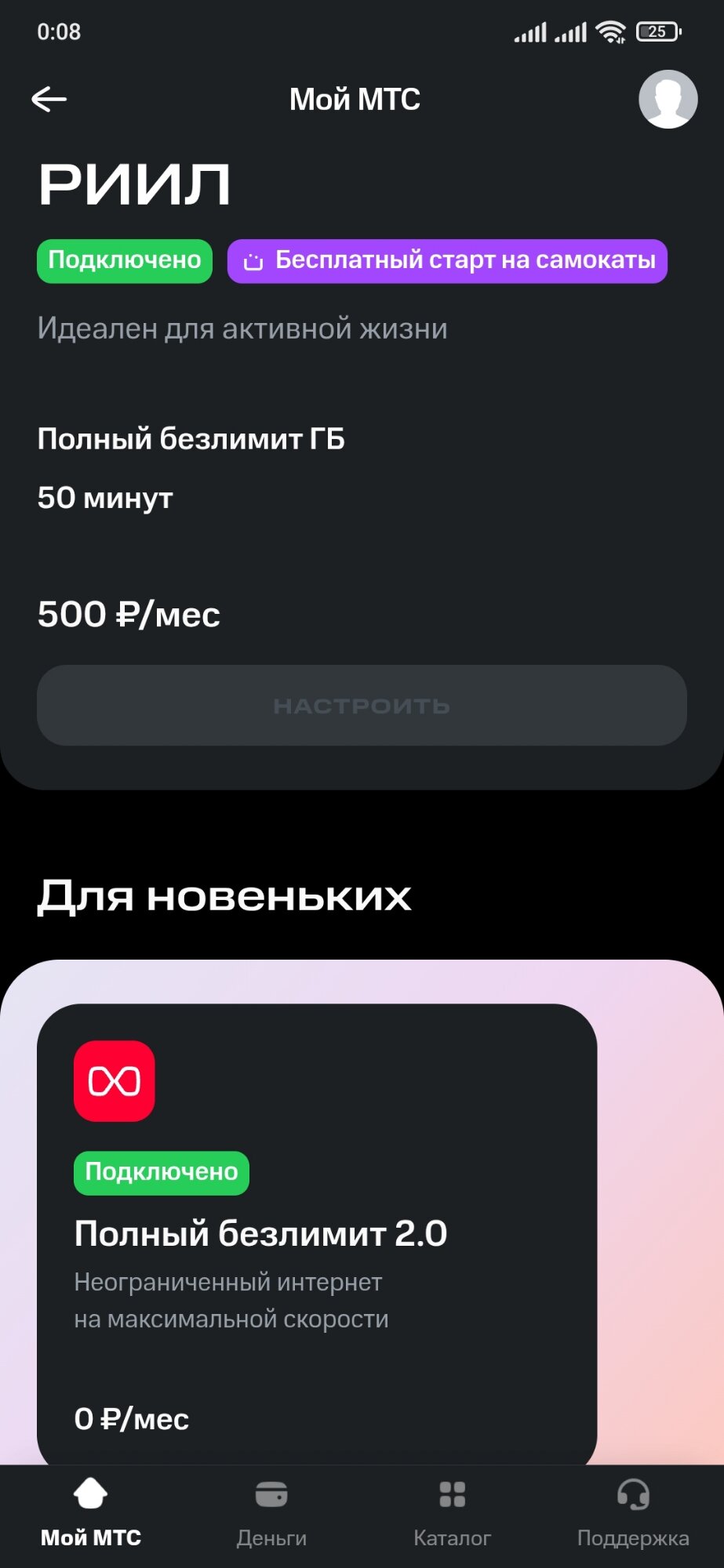Tap the free scooter start chip
This screenshot has height=1568, width=724.
pos(447,261)
